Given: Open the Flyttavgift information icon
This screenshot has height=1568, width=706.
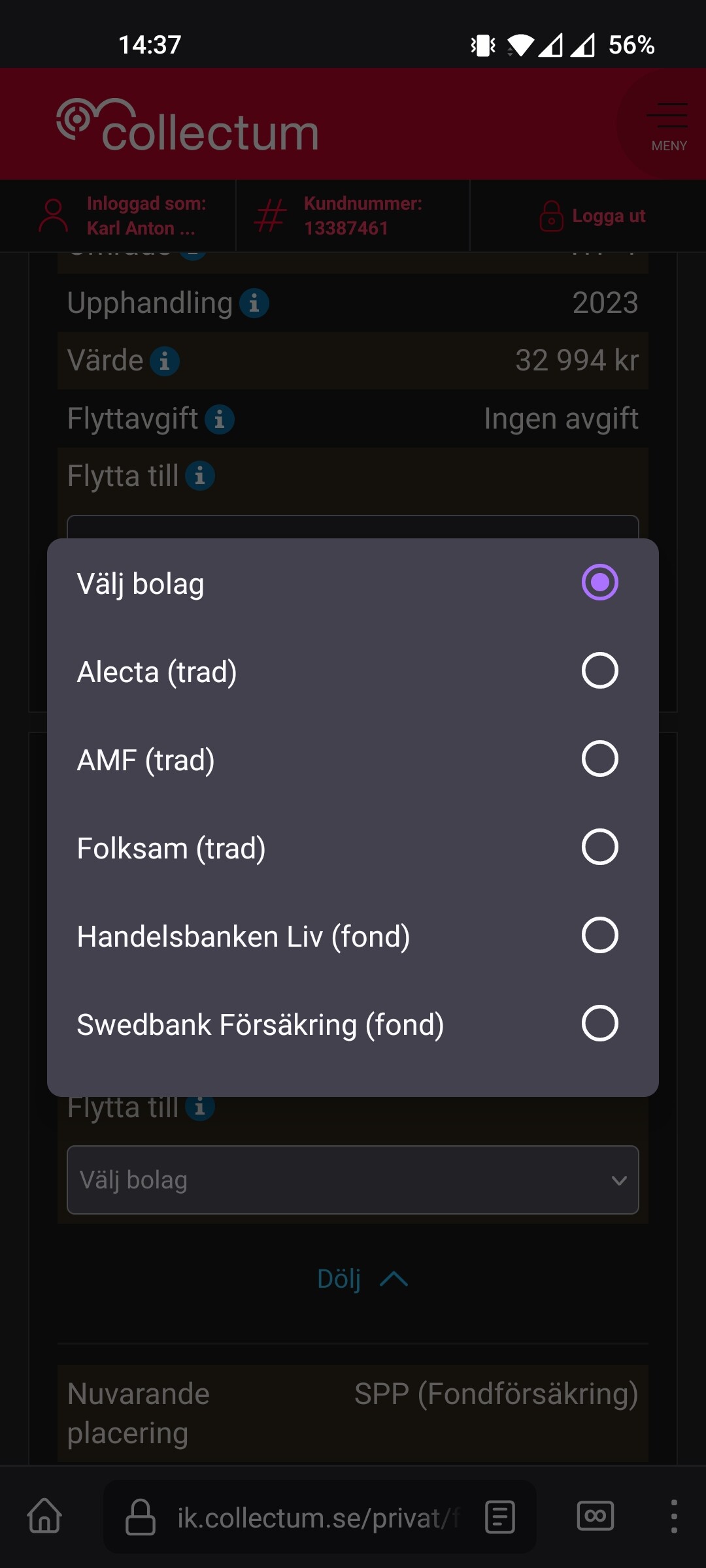Looking at the screenshot, I should (220, 418).
